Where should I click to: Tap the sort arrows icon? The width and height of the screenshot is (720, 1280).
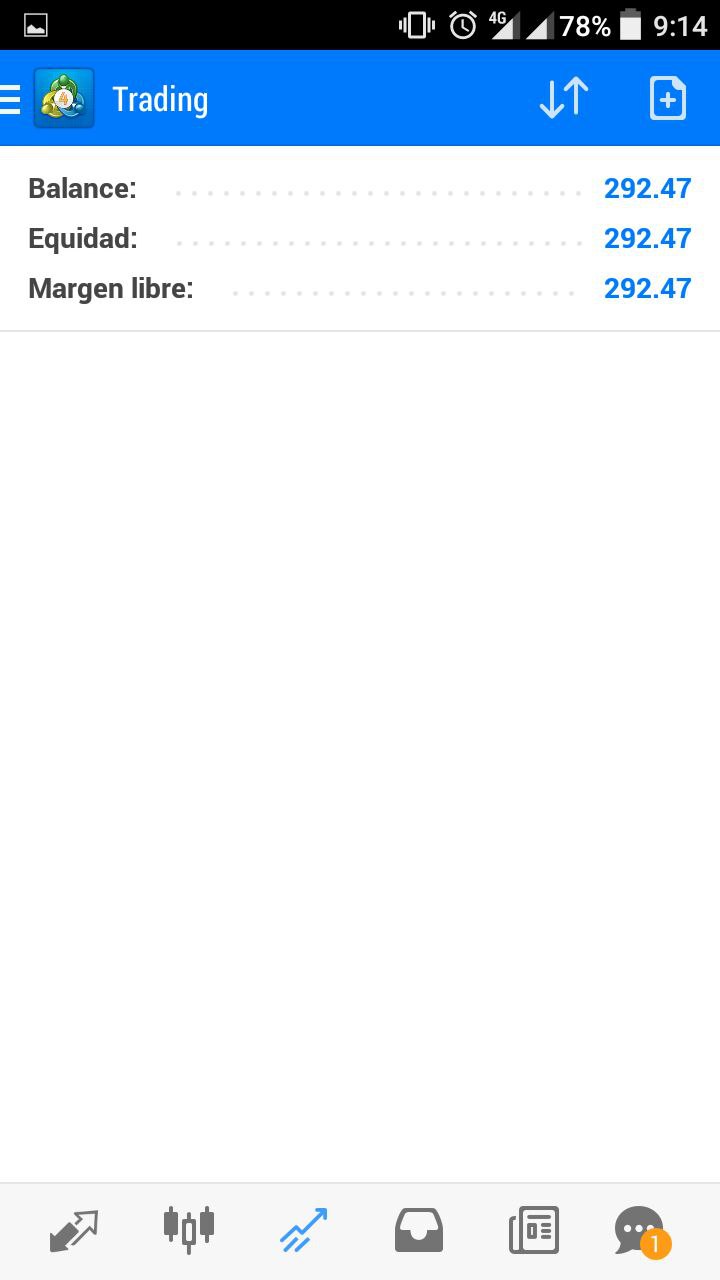point(563,99)
